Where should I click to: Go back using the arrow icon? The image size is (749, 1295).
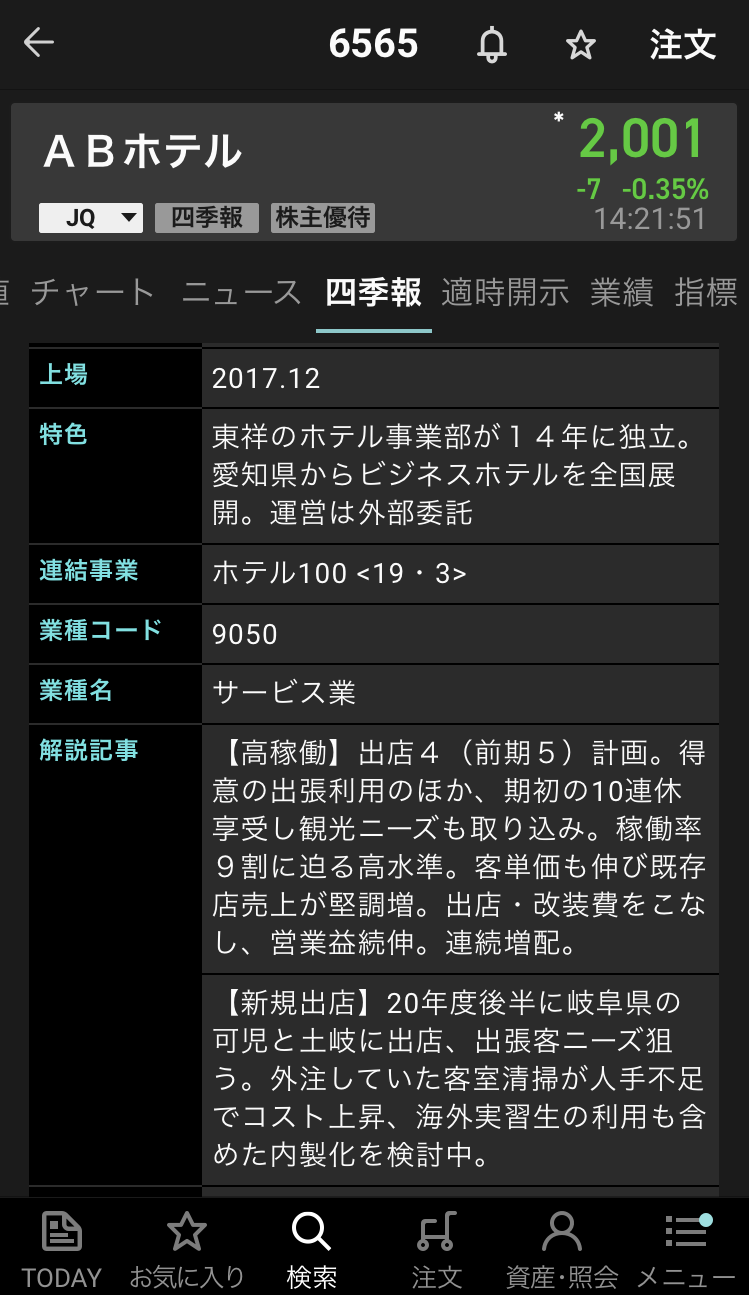click(x=39, y=43)
